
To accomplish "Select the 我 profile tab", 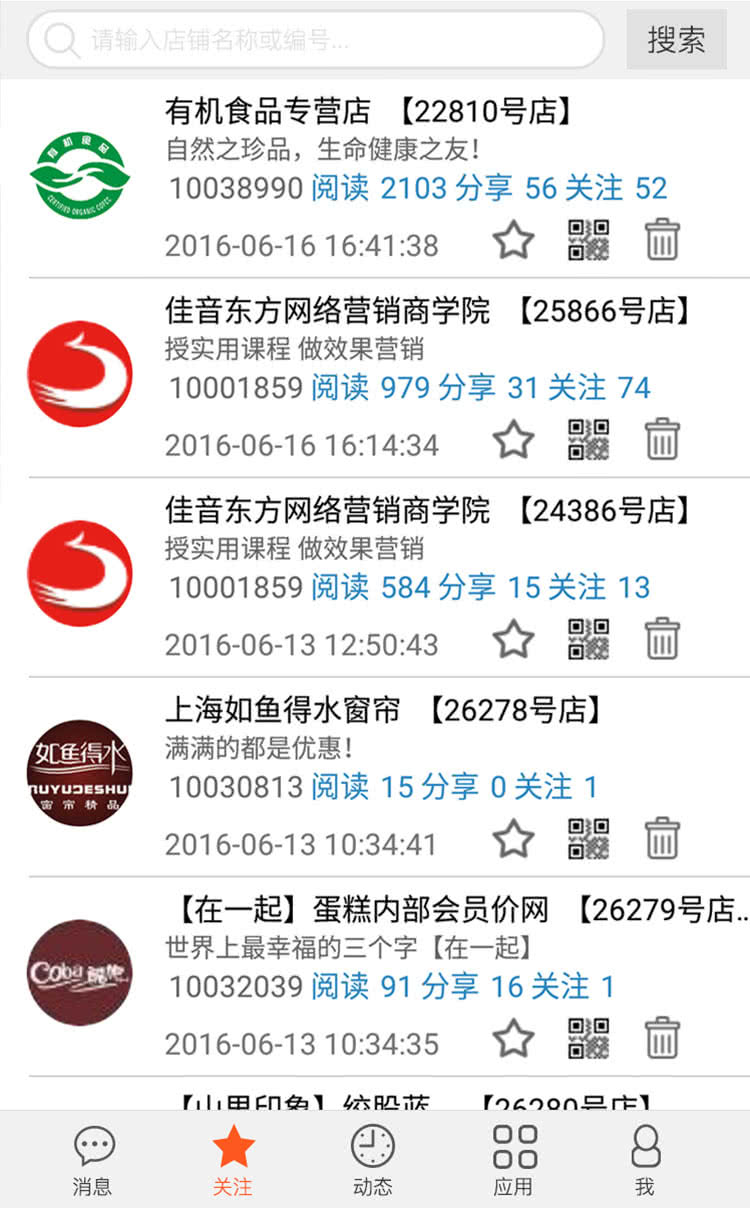I will (x=645, y=1160).
